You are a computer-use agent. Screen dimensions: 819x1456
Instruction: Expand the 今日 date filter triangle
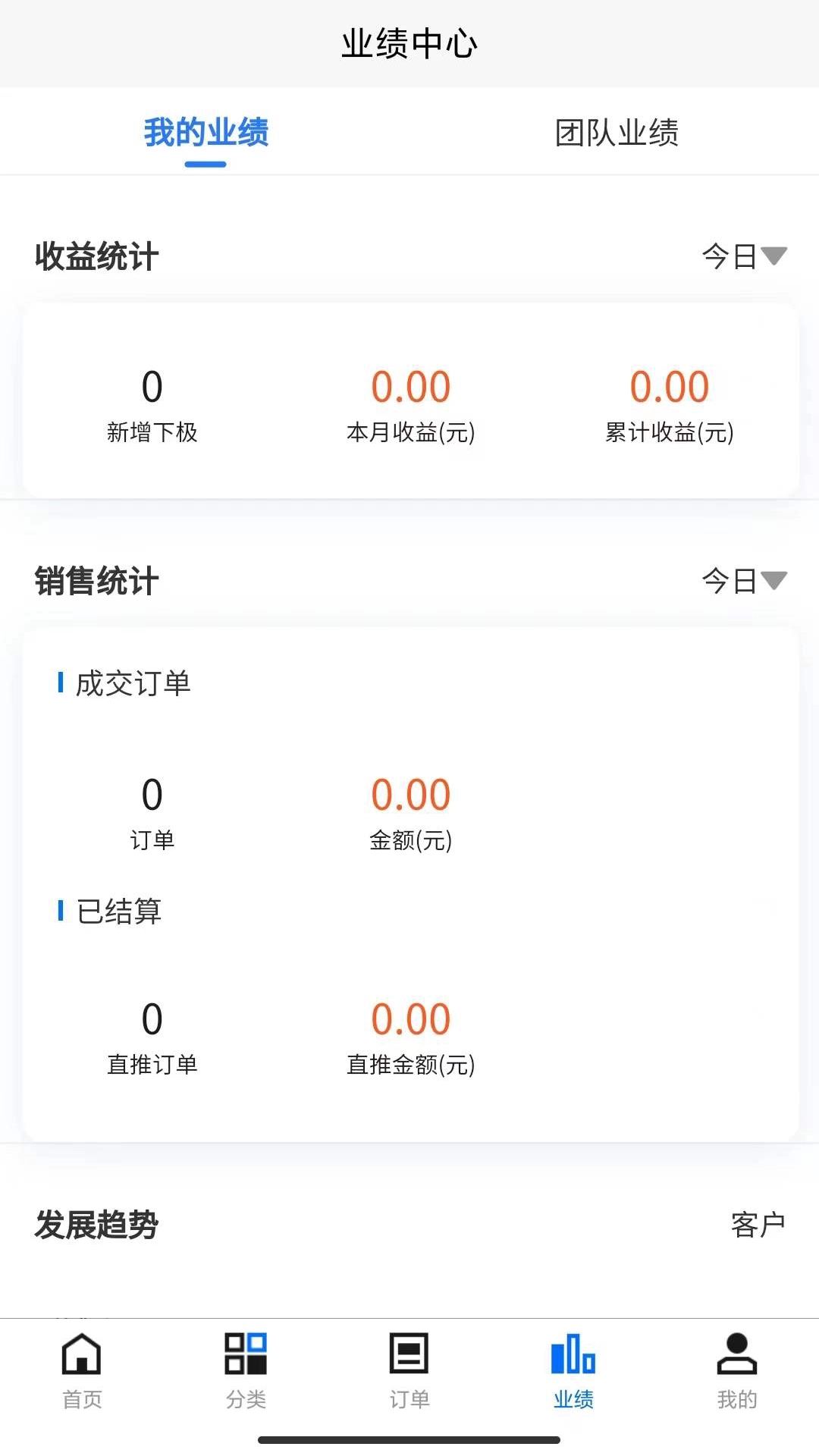tap(775, 258)
